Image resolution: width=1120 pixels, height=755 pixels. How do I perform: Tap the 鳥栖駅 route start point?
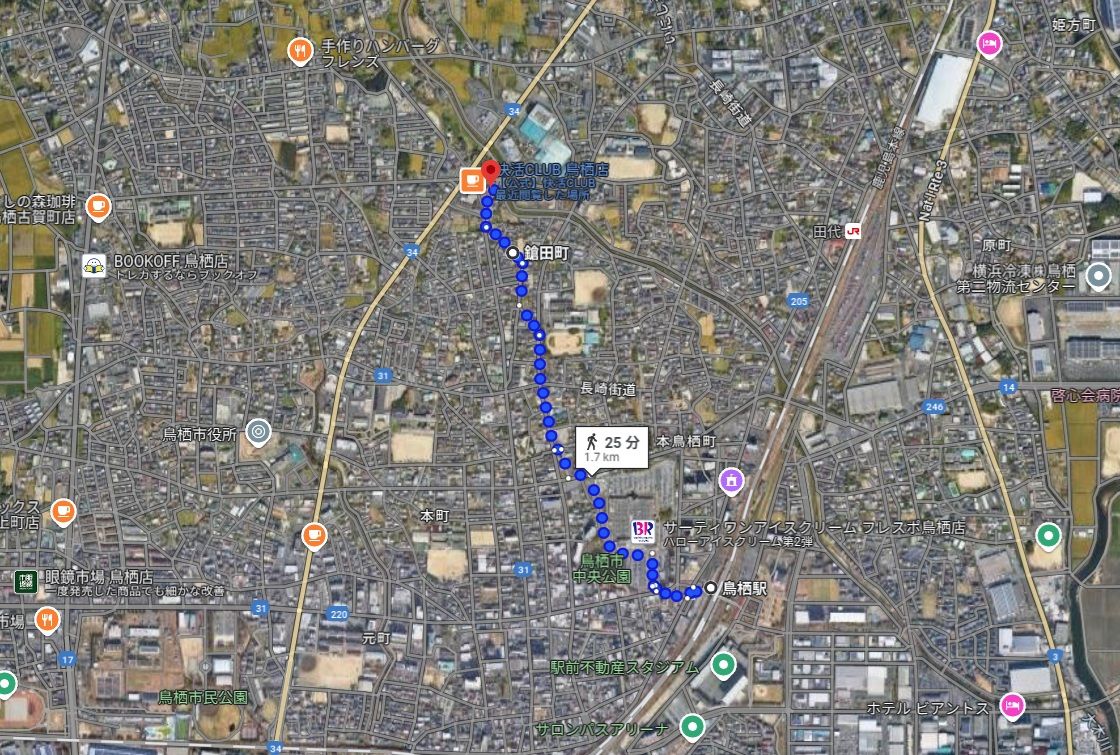pos(710,589)
